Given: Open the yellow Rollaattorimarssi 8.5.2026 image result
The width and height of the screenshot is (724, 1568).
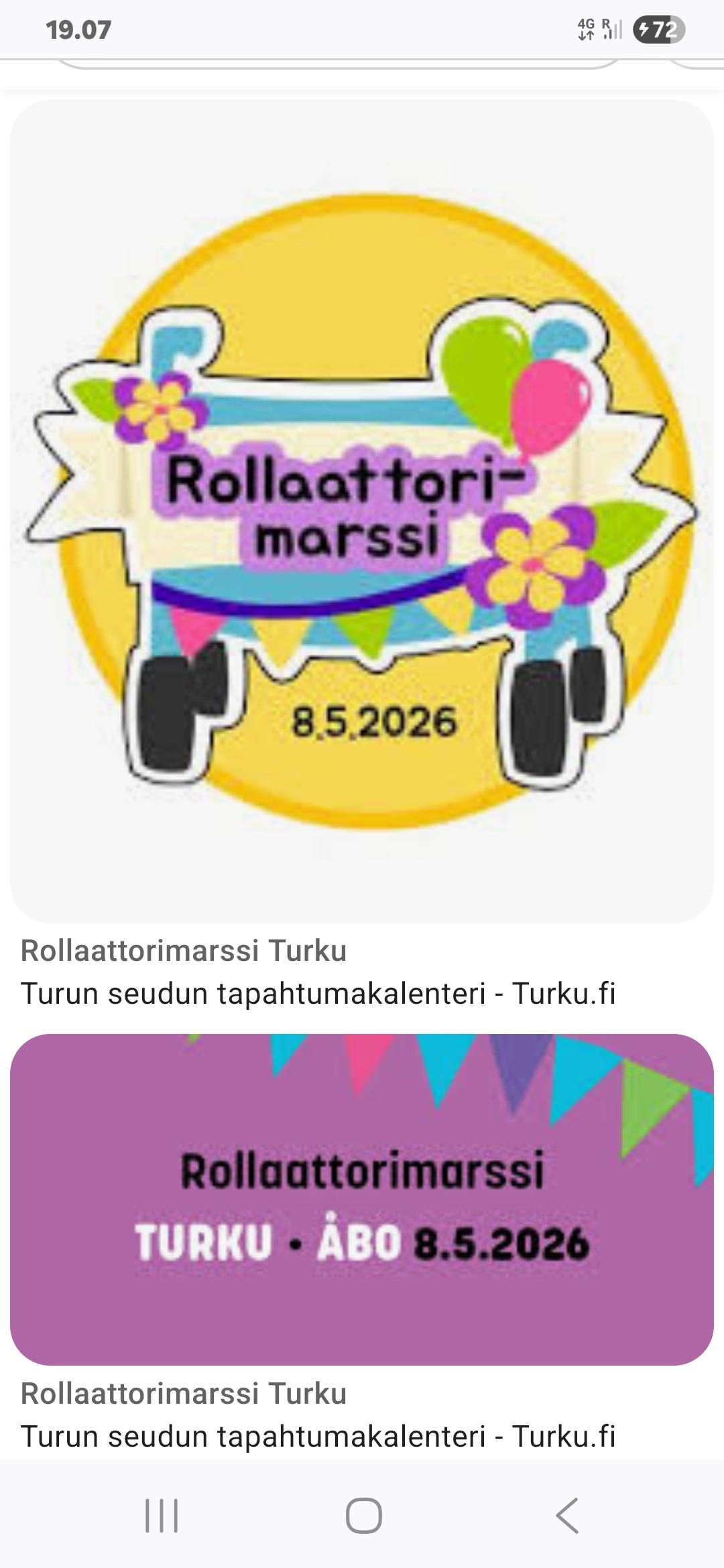Looking at the screenshot, I should pos(362,512).
